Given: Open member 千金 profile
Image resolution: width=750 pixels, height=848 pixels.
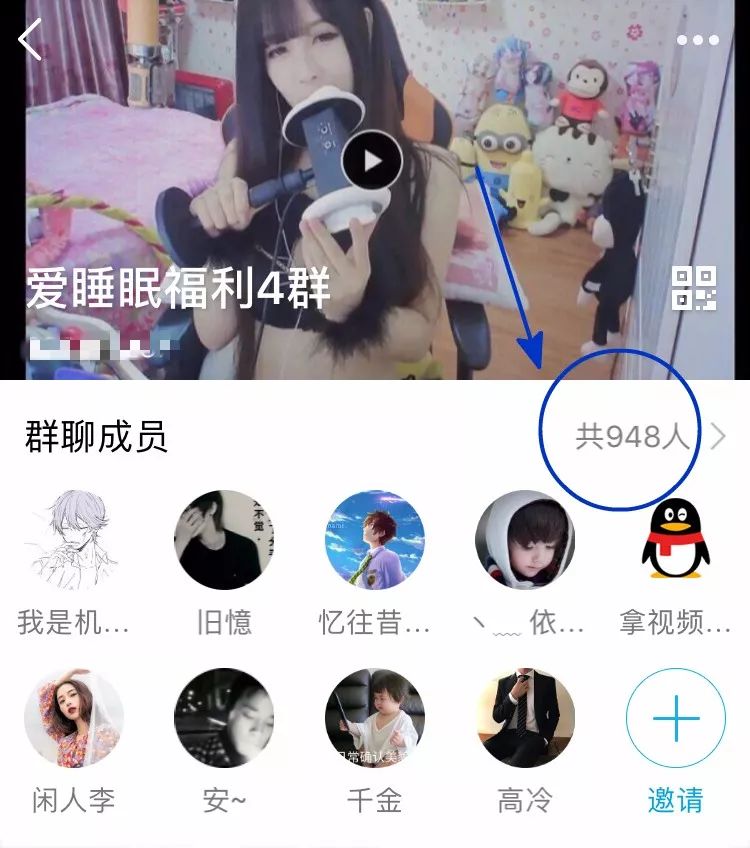Looking at the screenshot, I should point(374,718).
